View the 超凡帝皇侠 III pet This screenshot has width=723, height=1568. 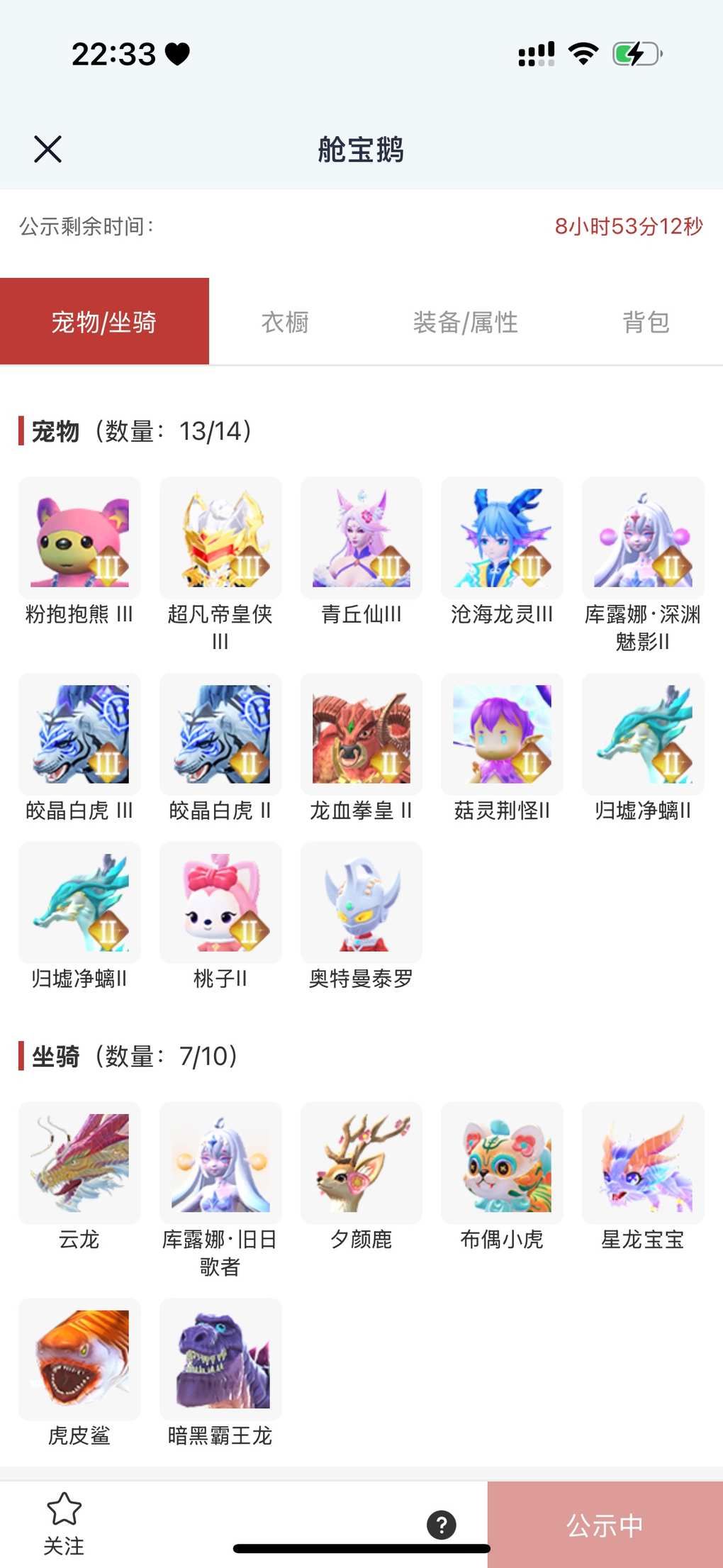tap(220, 538)
